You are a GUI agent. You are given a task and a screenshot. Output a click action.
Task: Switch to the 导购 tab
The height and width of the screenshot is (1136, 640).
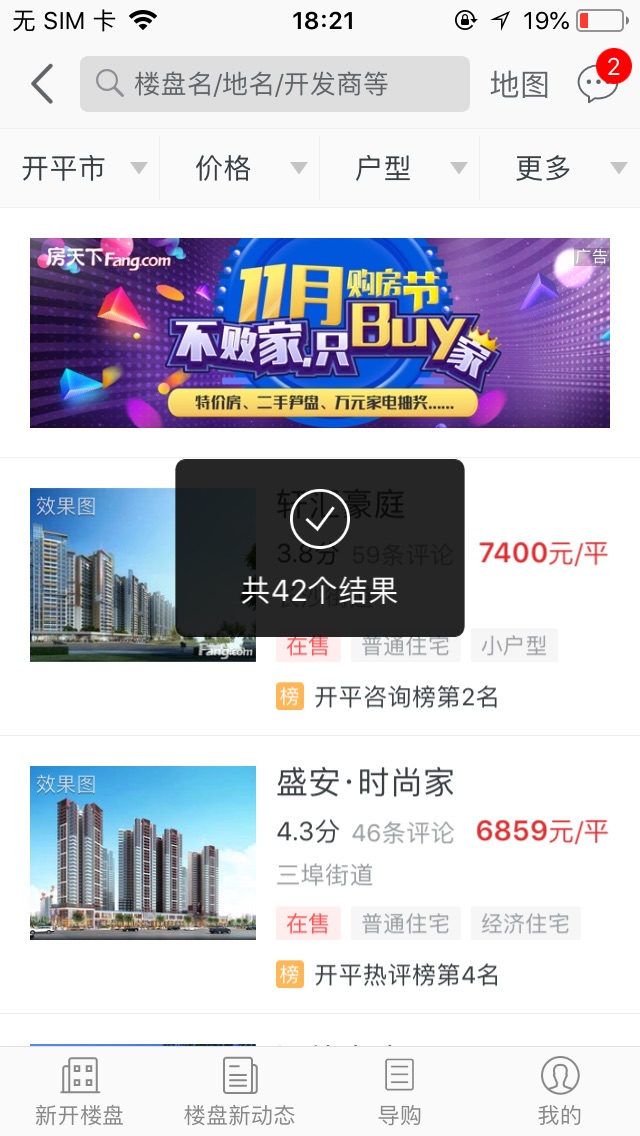(399, 1091)
